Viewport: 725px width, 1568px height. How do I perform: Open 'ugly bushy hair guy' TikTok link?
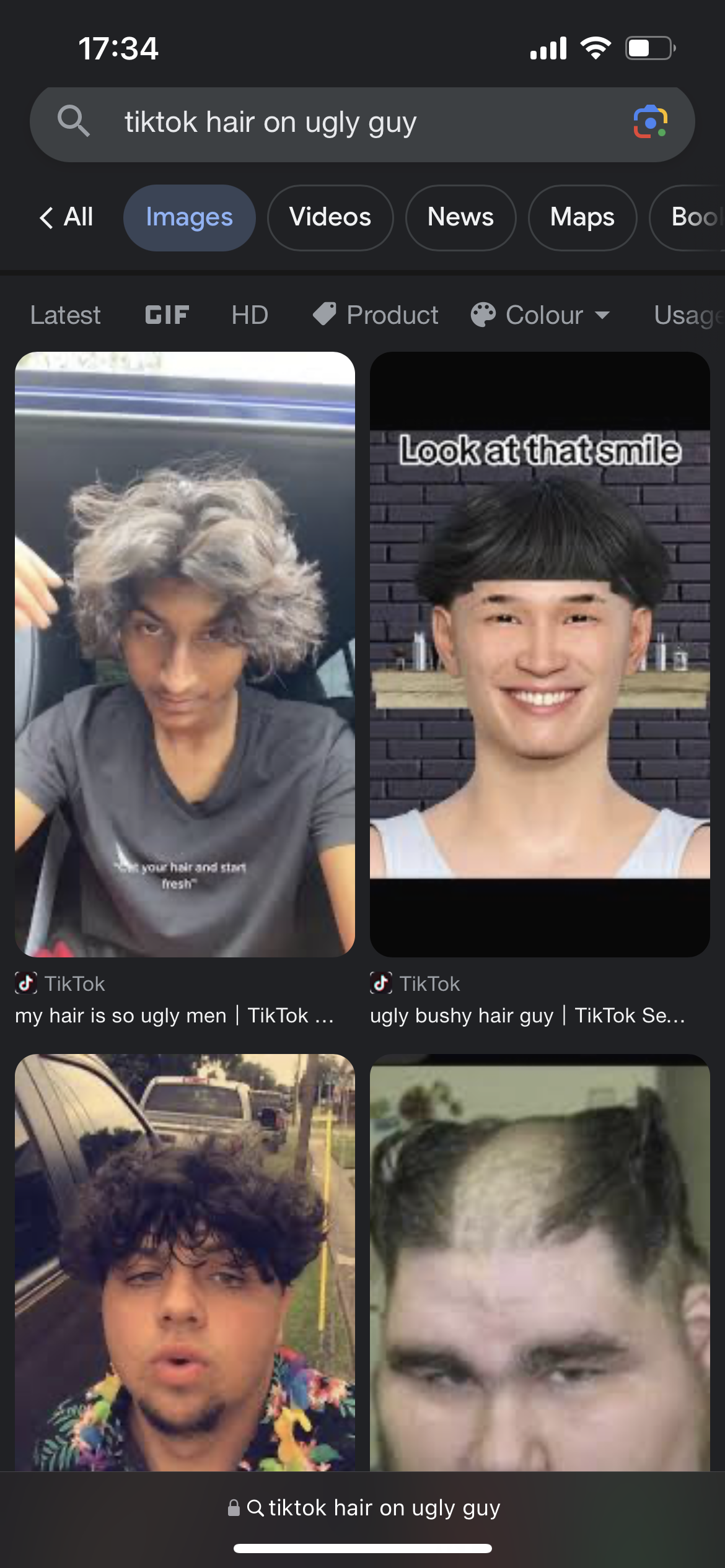point(527,1016)
